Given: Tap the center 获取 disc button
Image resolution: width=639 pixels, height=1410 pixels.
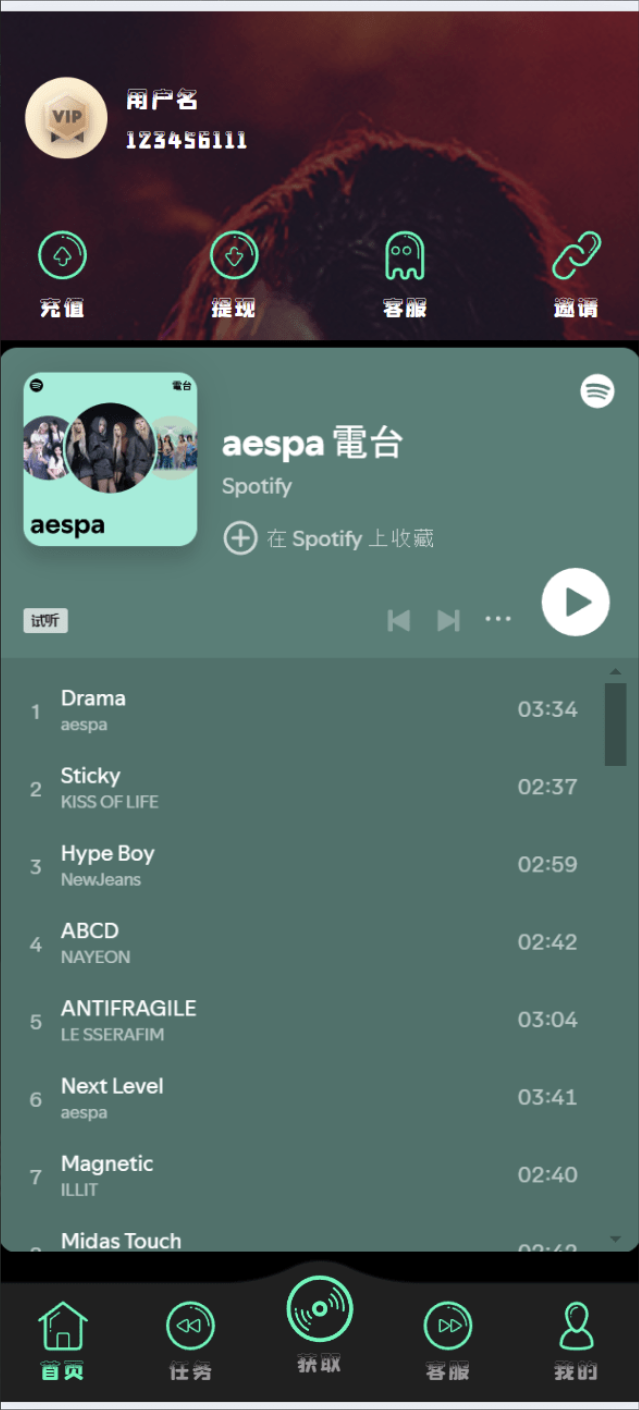Looking at the screenshot, I should tap(320, 1310).
